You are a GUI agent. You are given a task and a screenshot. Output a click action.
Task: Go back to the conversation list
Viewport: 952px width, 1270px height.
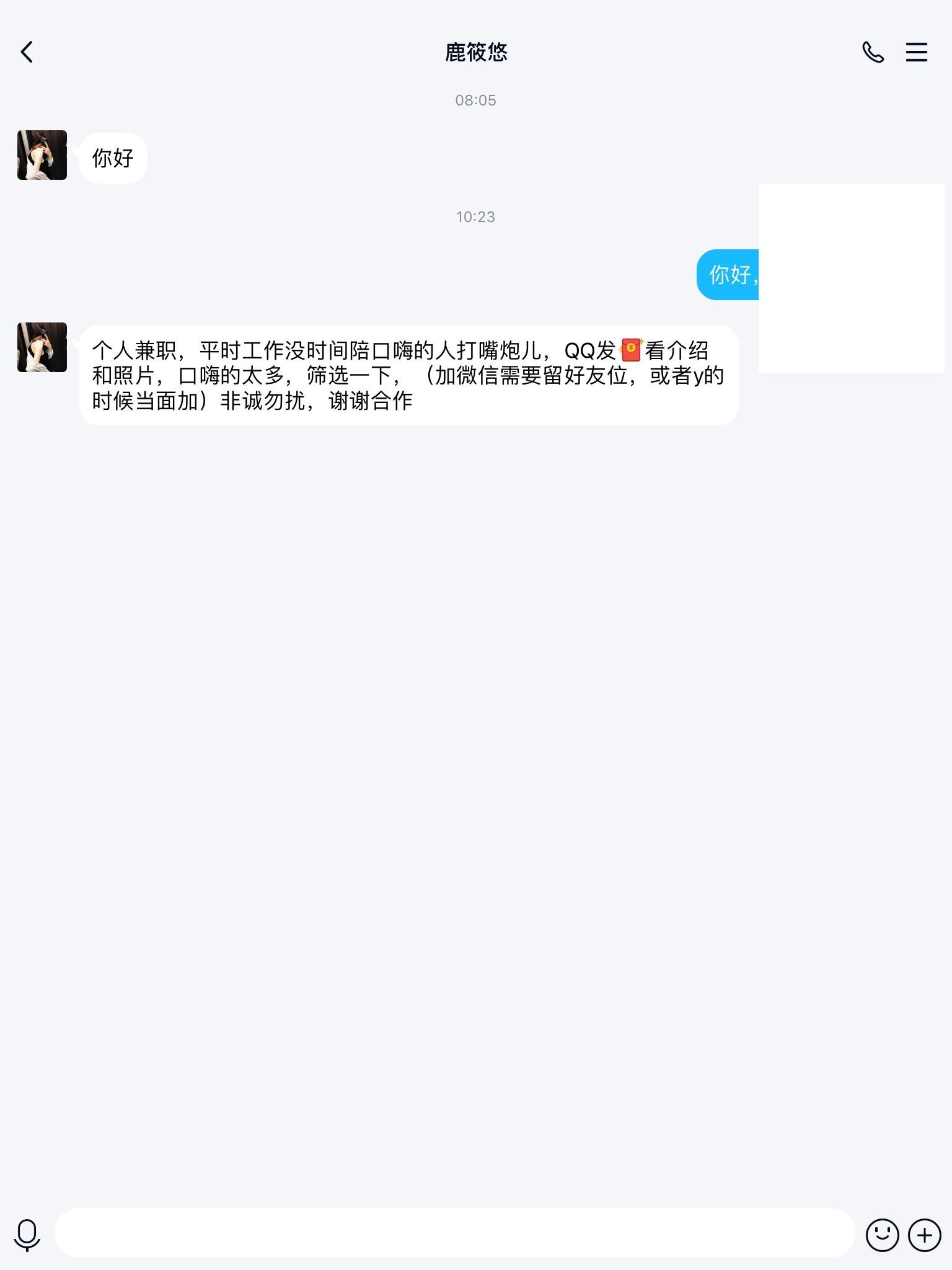27,53
